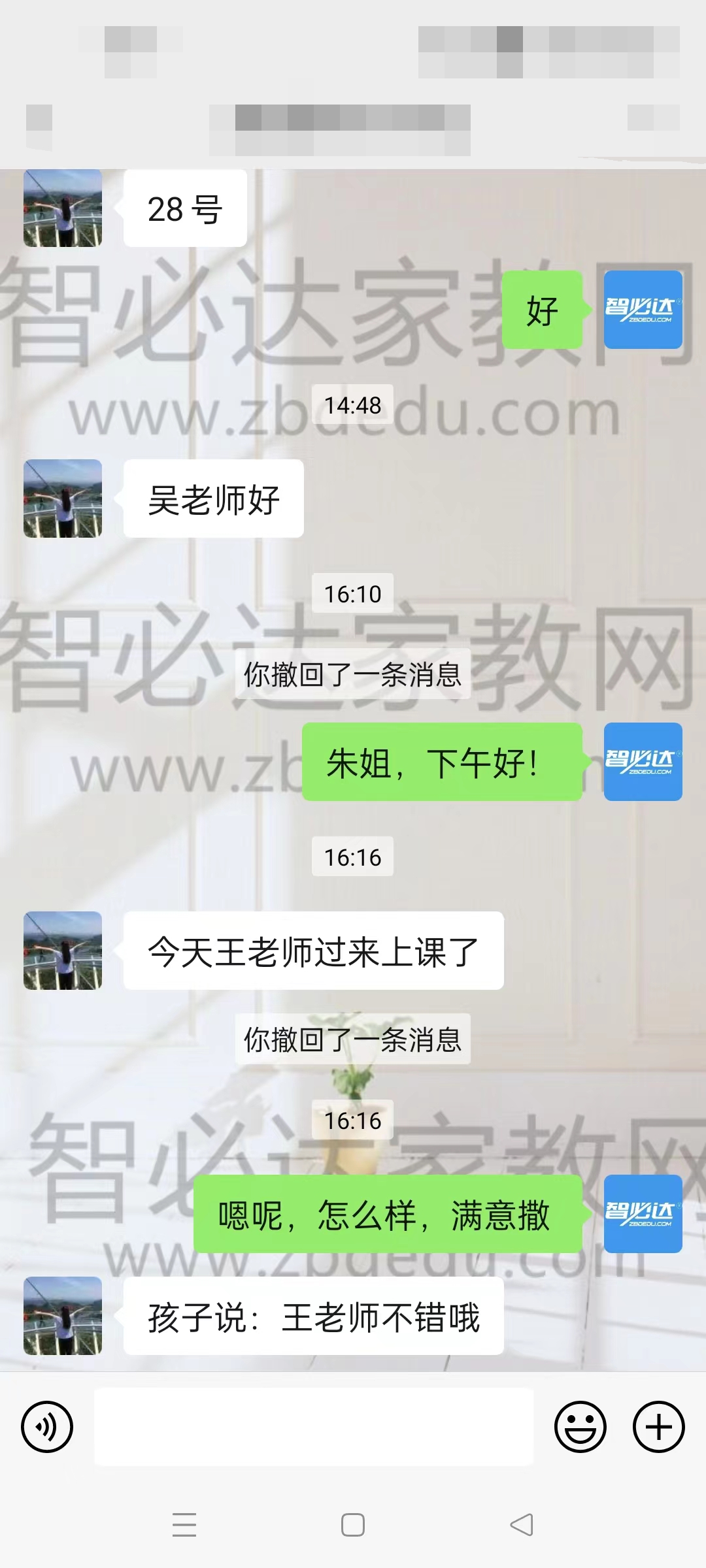Open contact avatar beside 吴老师好 message
This screenshot has height=1568, width=706.
pos(63,498)
